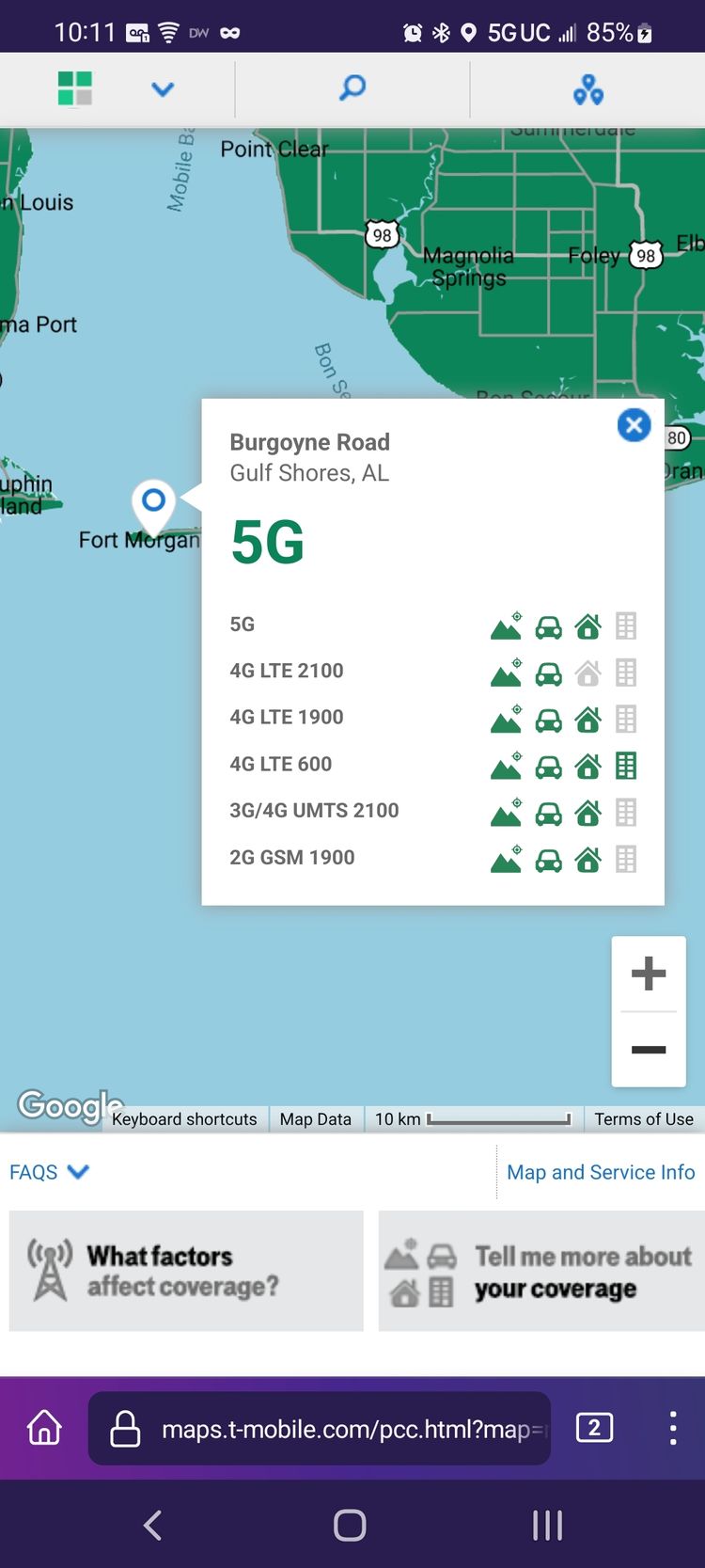Open the browser tabs switcher

pyautogui.click(x=594, y=1428)
